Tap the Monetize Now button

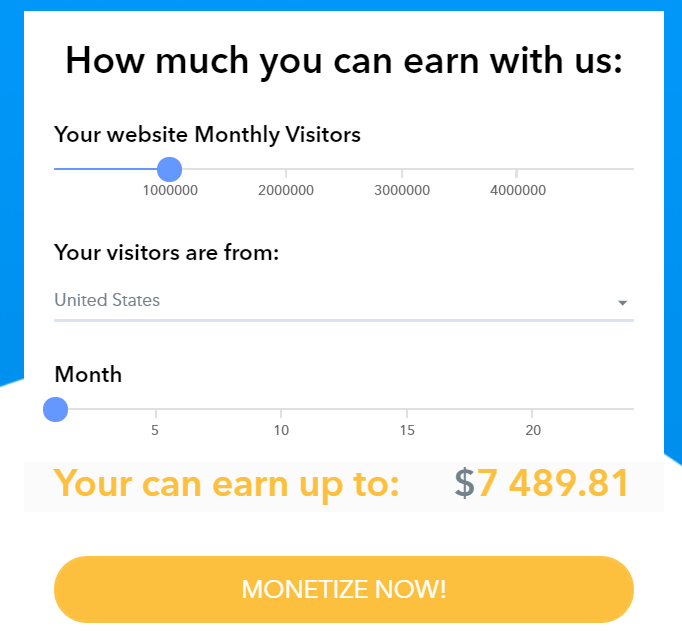click(343, 589)
